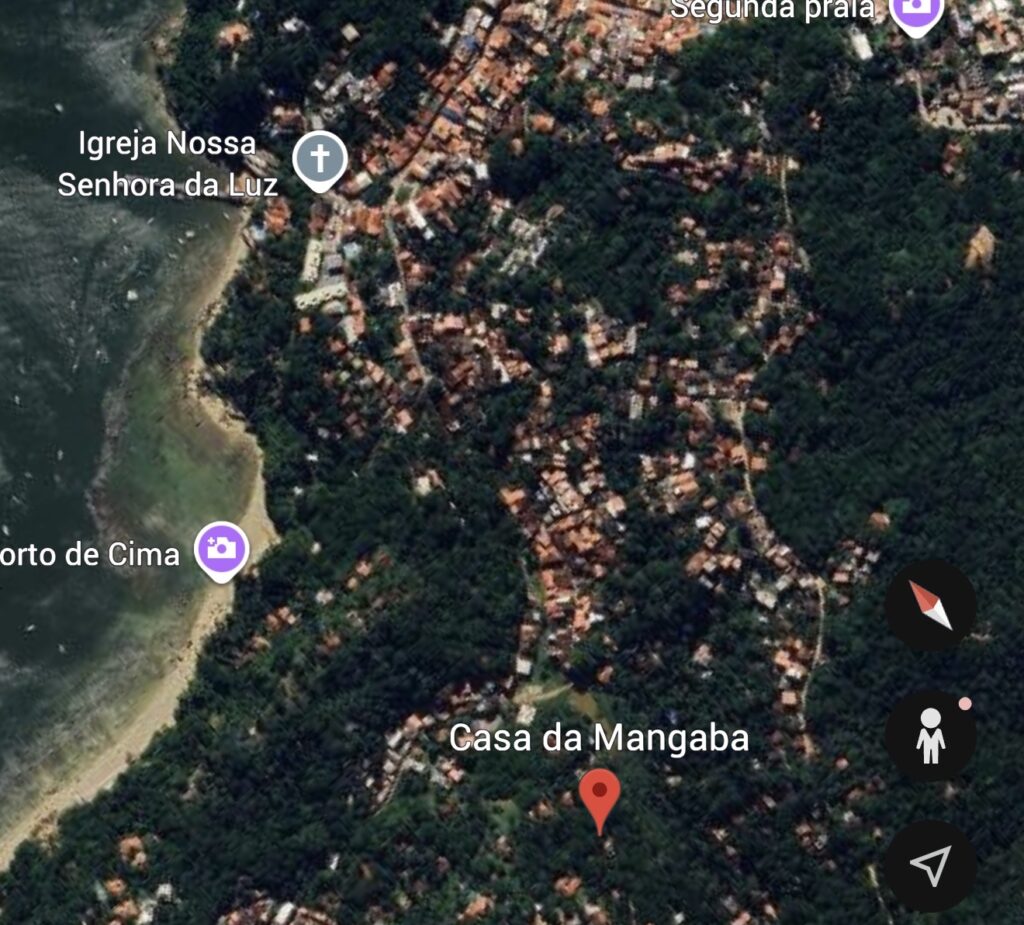Screen dimensions: 1024x925
Task: Center the map on my location
Action: (930, 866)
